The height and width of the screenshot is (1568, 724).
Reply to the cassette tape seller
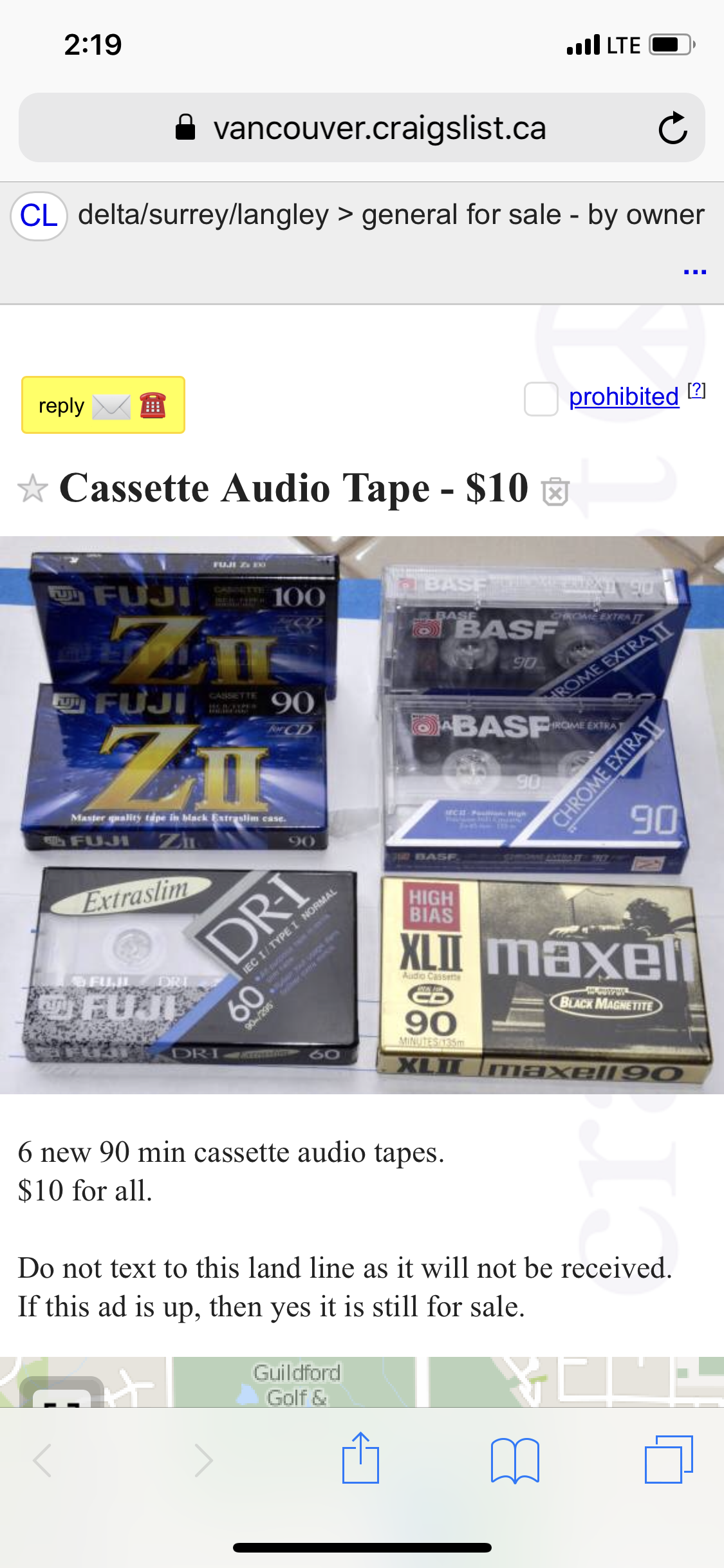click(103, 405)
